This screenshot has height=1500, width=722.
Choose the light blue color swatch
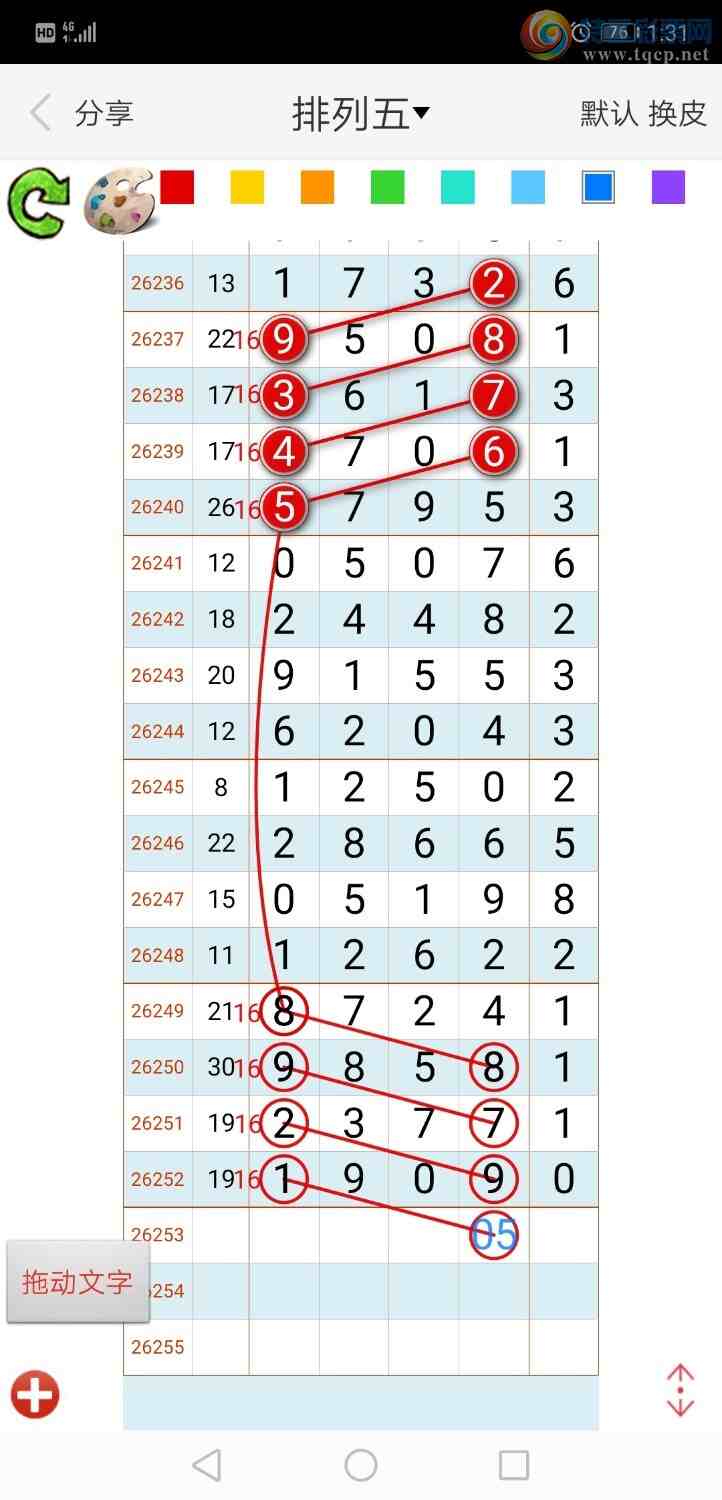(528, 187)
